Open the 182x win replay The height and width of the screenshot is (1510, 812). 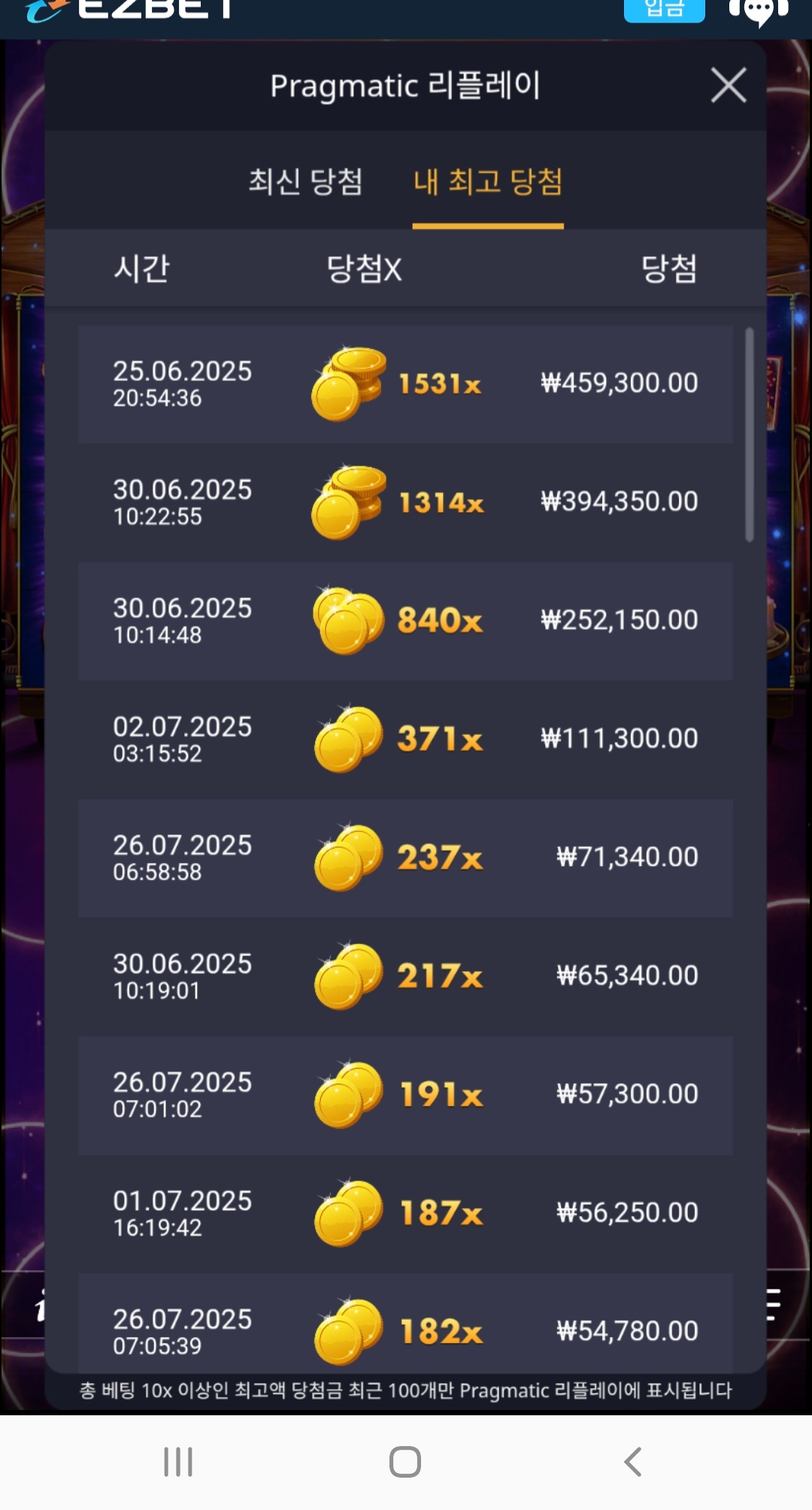[405, 1324]
